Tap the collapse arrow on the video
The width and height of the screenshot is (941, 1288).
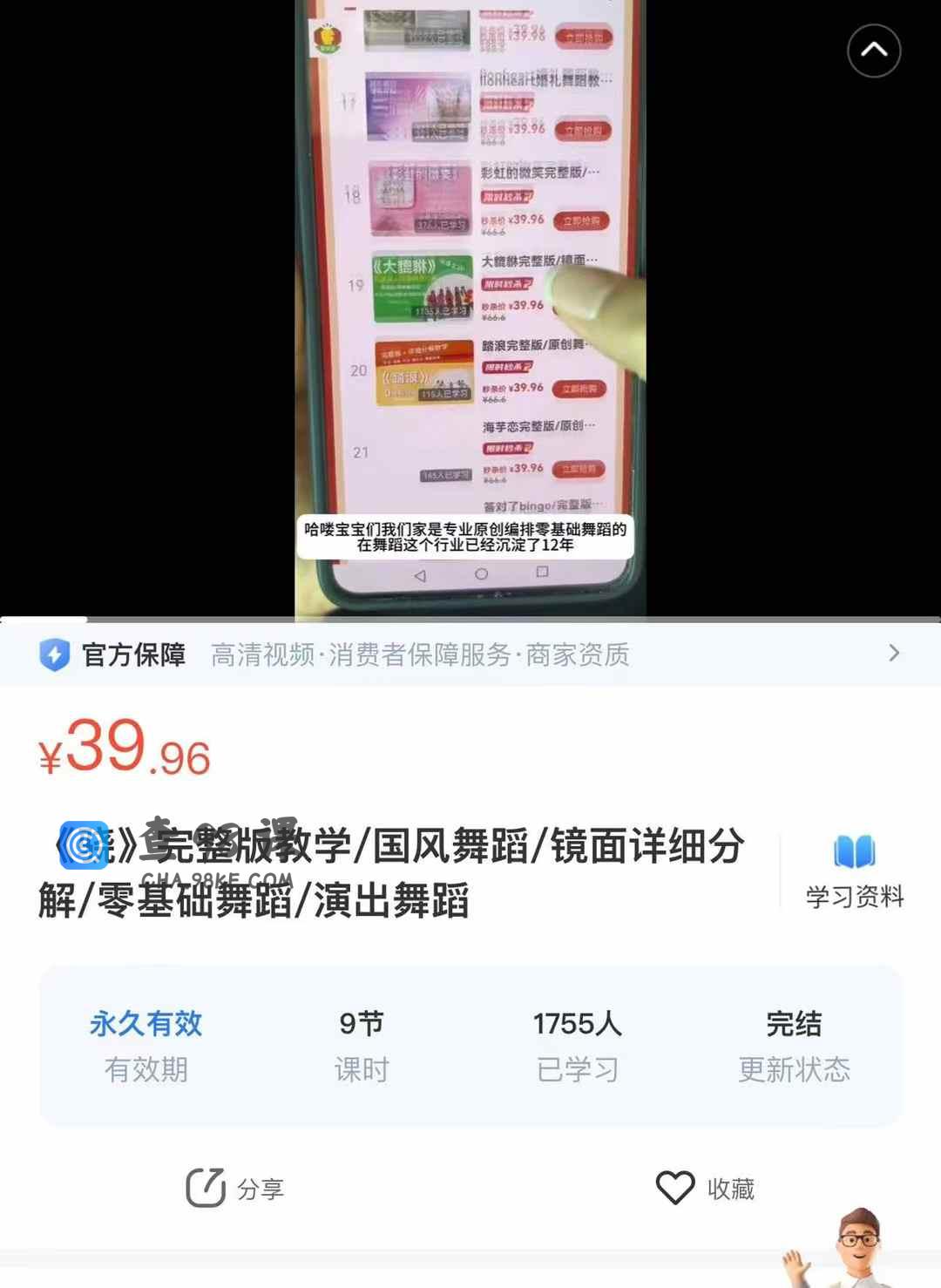tap(874, 51)
